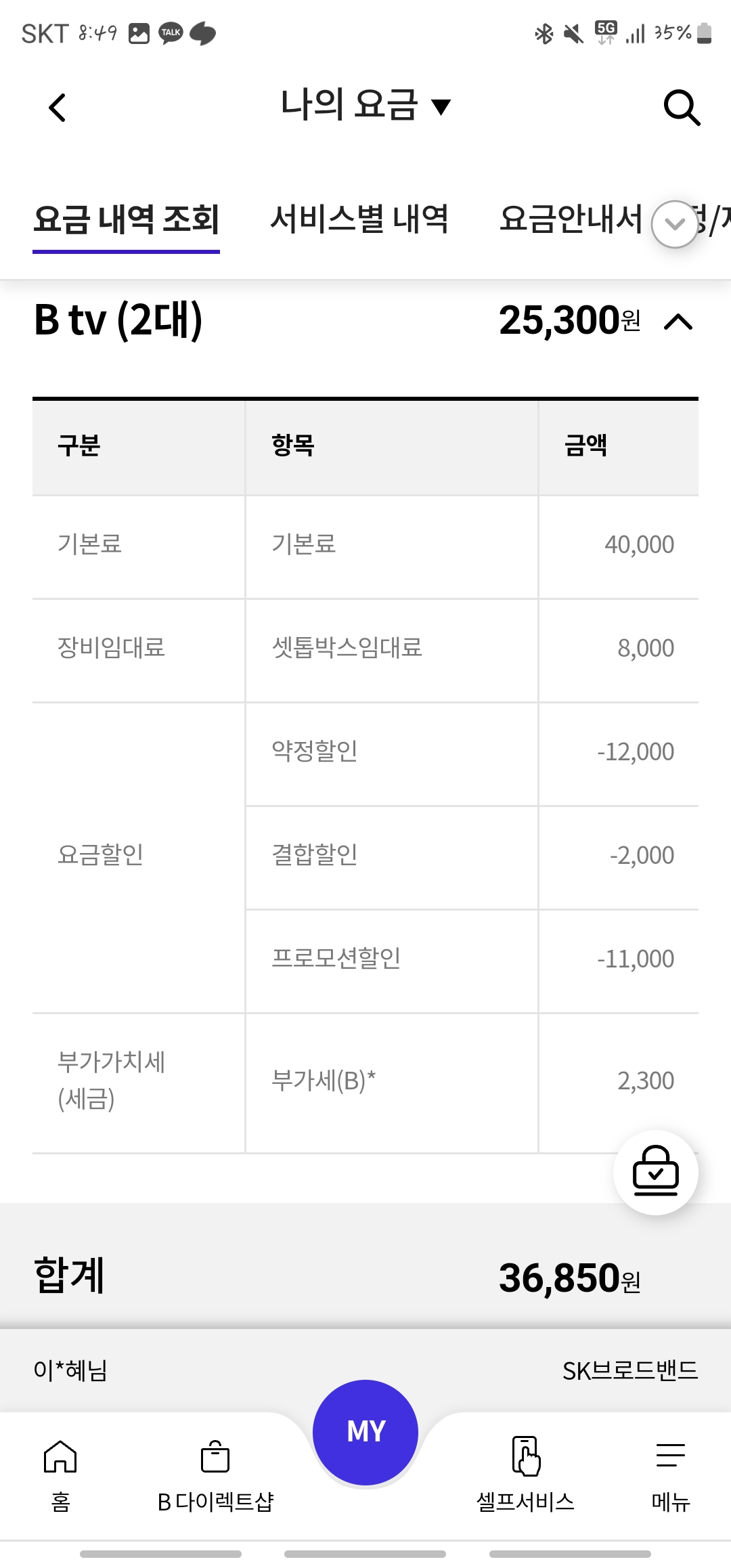This screenshot has height=1568, width=731.
Task: Collapse the B tv (2대) section
Action: (x=679, y=322)
